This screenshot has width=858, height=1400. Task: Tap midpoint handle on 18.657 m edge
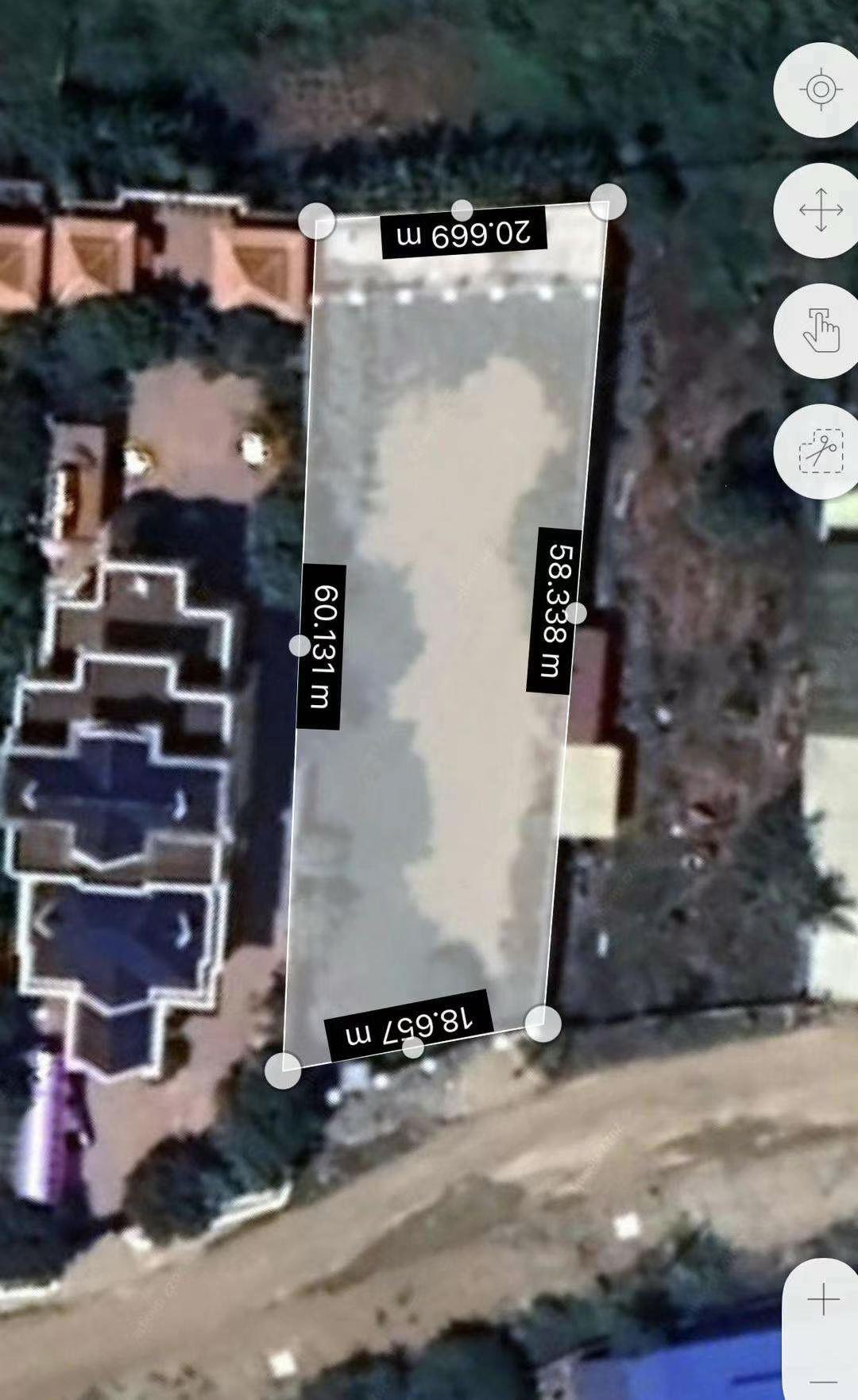point(412,1048)
